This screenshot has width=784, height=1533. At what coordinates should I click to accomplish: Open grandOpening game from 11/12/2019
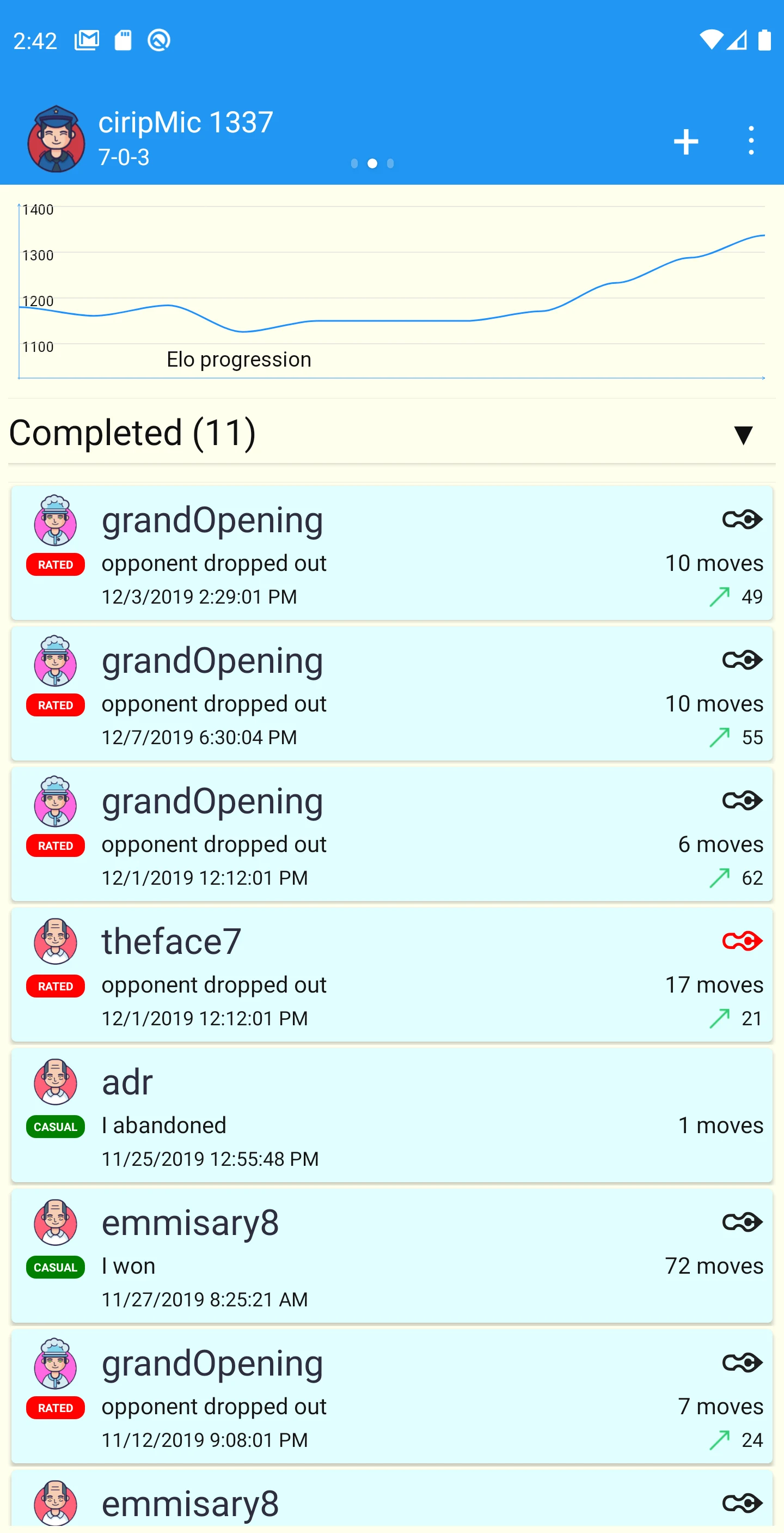pos(391,1396)
